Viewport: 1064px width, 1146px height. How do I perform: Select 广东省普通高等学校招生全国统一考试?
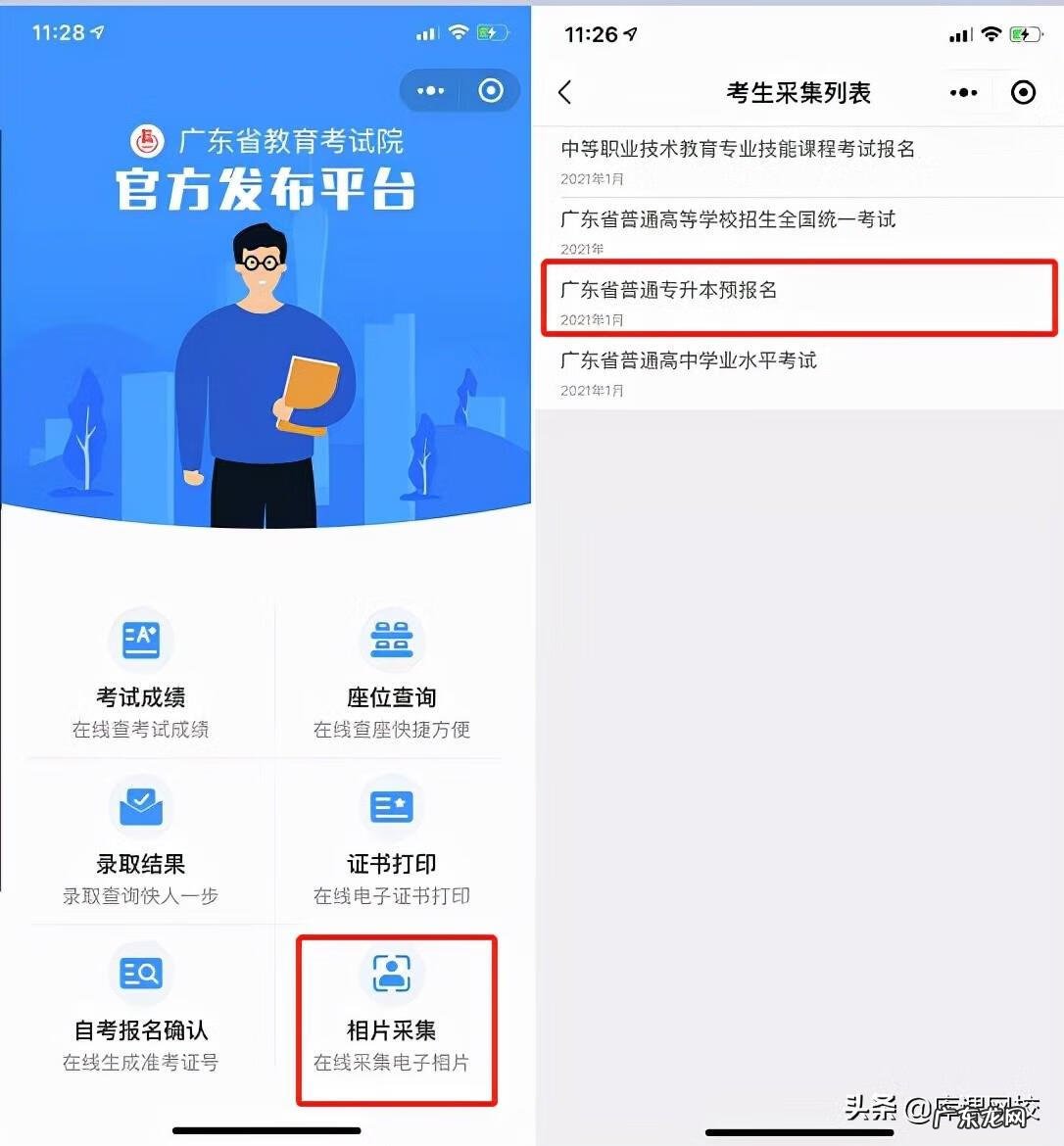click(x=727, y=220)
